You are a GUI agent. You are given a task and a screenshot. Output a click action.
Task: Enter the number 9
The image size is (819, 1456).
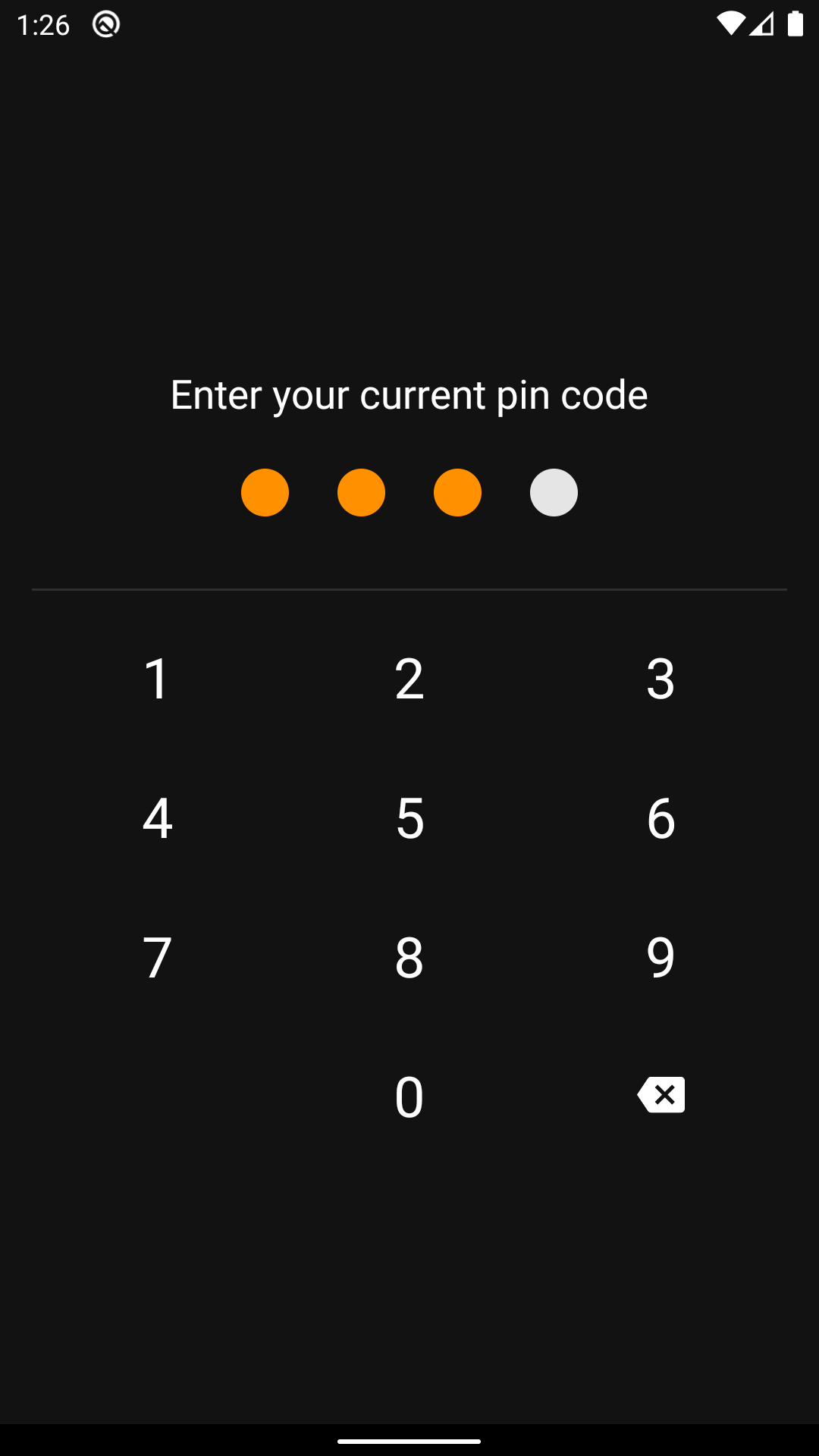(x=661, y=957)
